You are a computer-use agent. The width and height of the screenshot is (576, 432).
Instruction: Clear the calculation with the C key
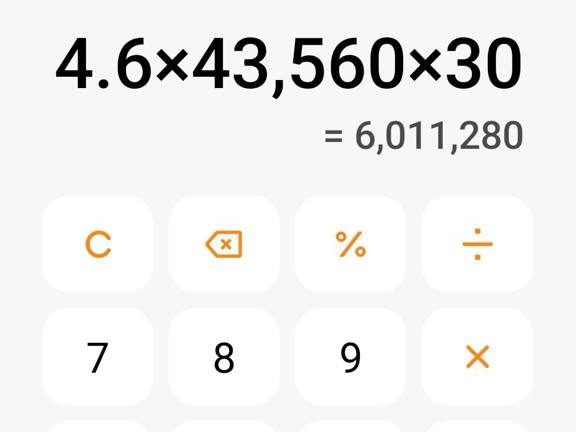pyautogui.click(x=98, y=244)
